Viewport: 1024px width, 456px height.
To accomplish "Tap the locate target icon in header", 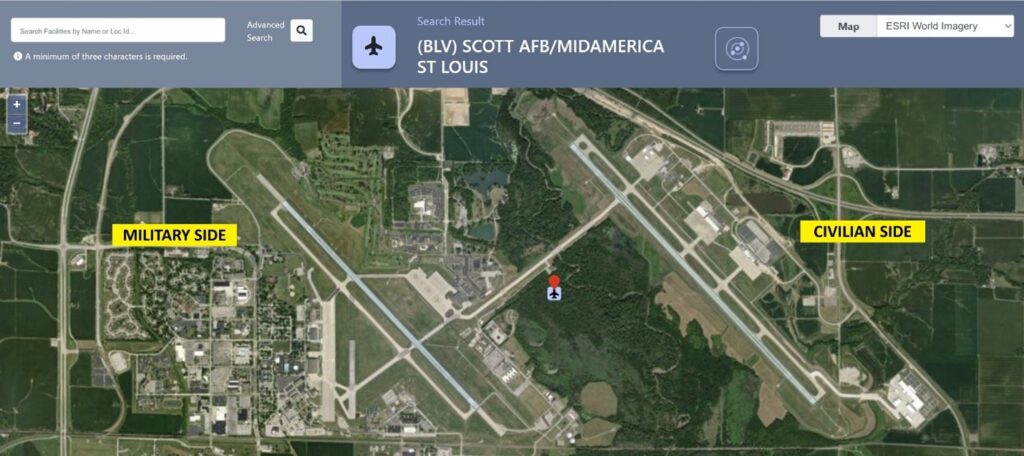I will click(x=736, y=48).
